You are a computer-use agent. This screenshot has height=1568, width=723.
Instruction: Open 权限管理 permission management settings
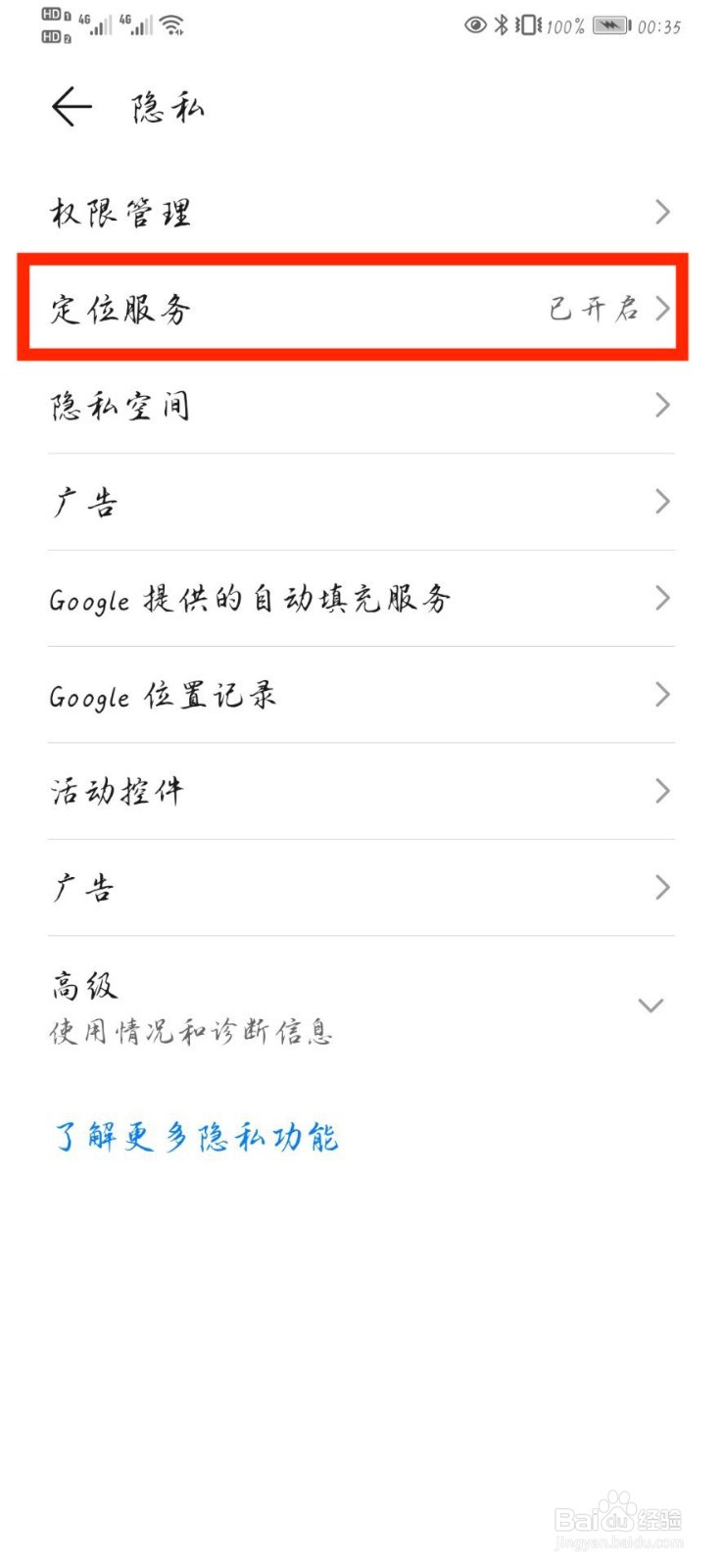click(x=294, y=211)
